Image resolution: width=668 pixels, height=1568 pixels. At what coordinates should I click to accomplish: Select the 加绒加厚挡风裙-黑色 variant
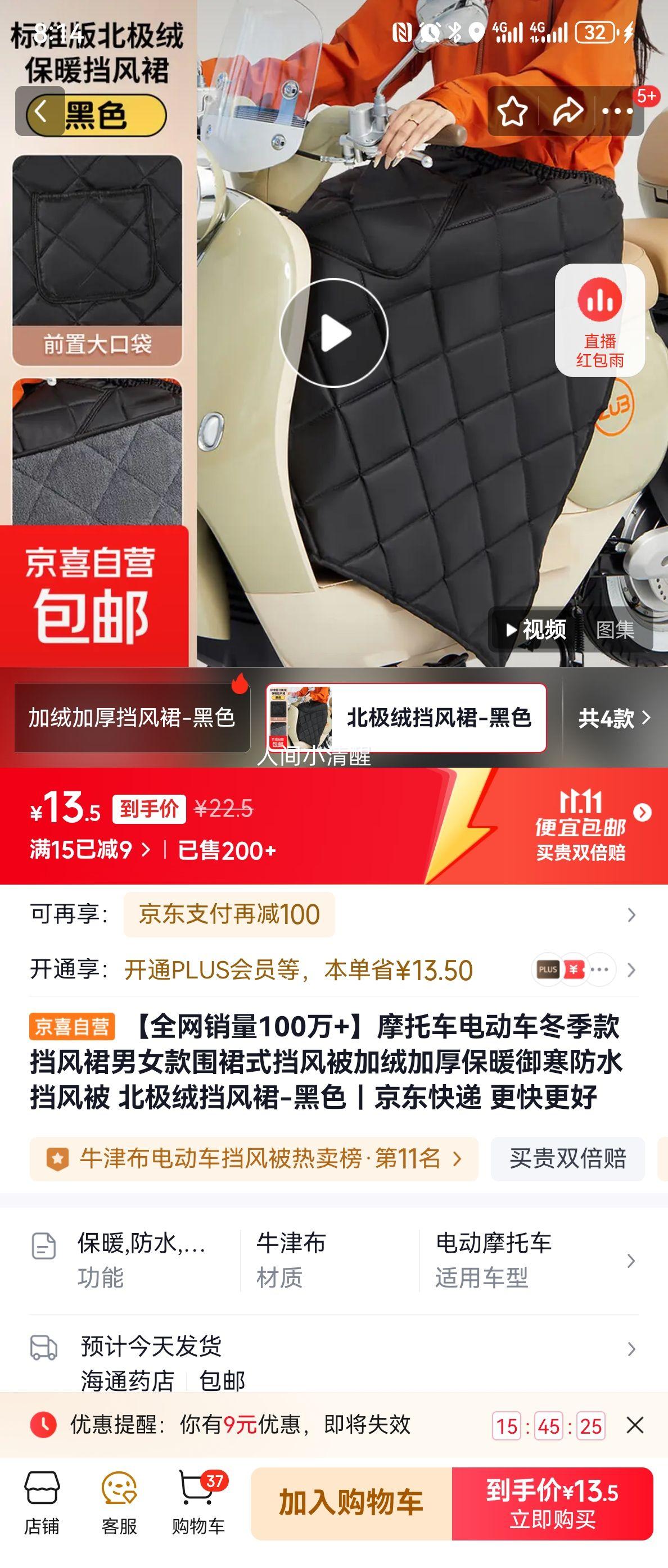click(x=132, y=718)
